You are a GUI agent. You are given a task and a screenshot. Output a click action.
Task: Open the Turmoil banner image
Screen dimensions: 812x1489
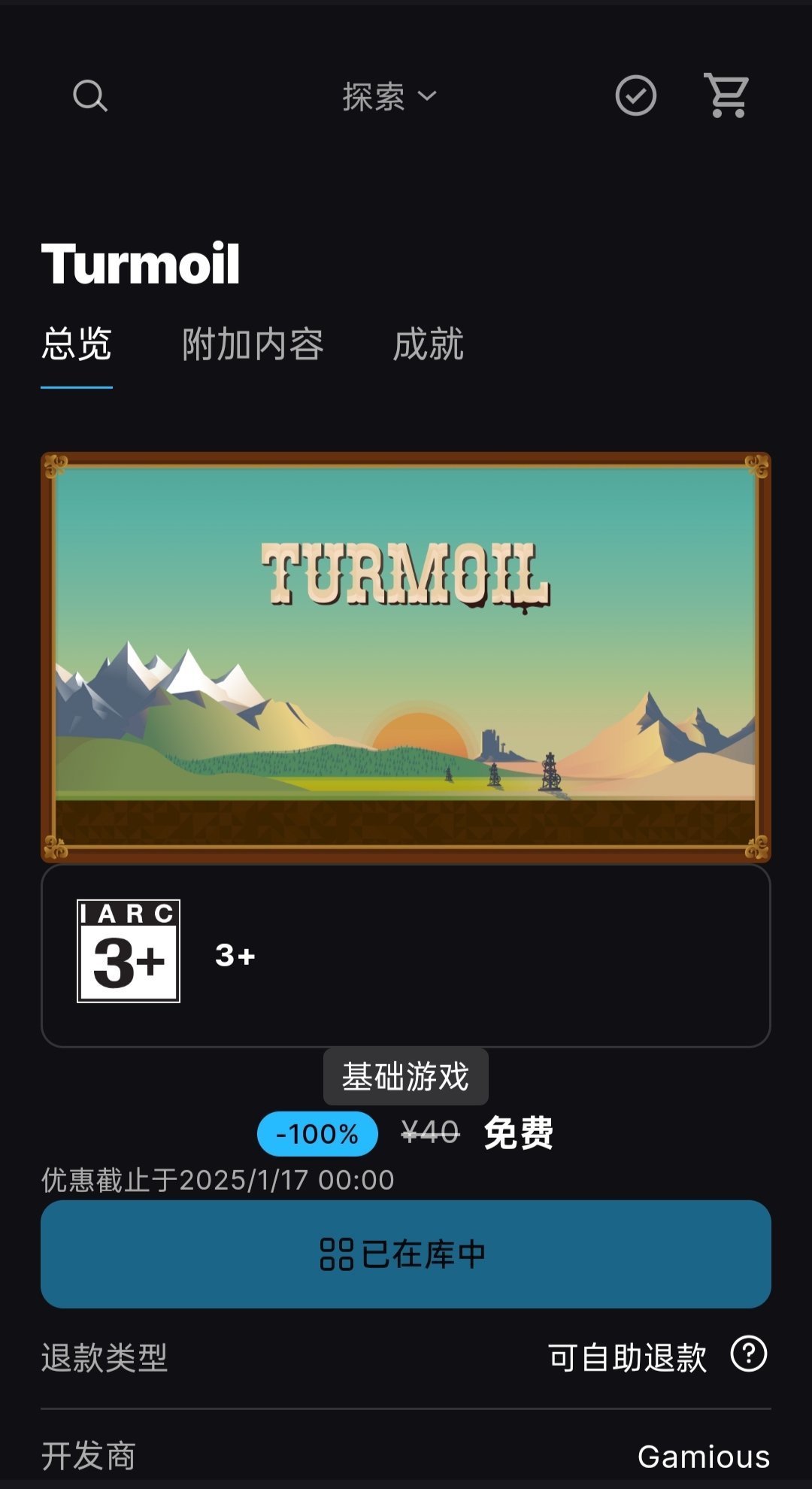(x=406, y=657)
